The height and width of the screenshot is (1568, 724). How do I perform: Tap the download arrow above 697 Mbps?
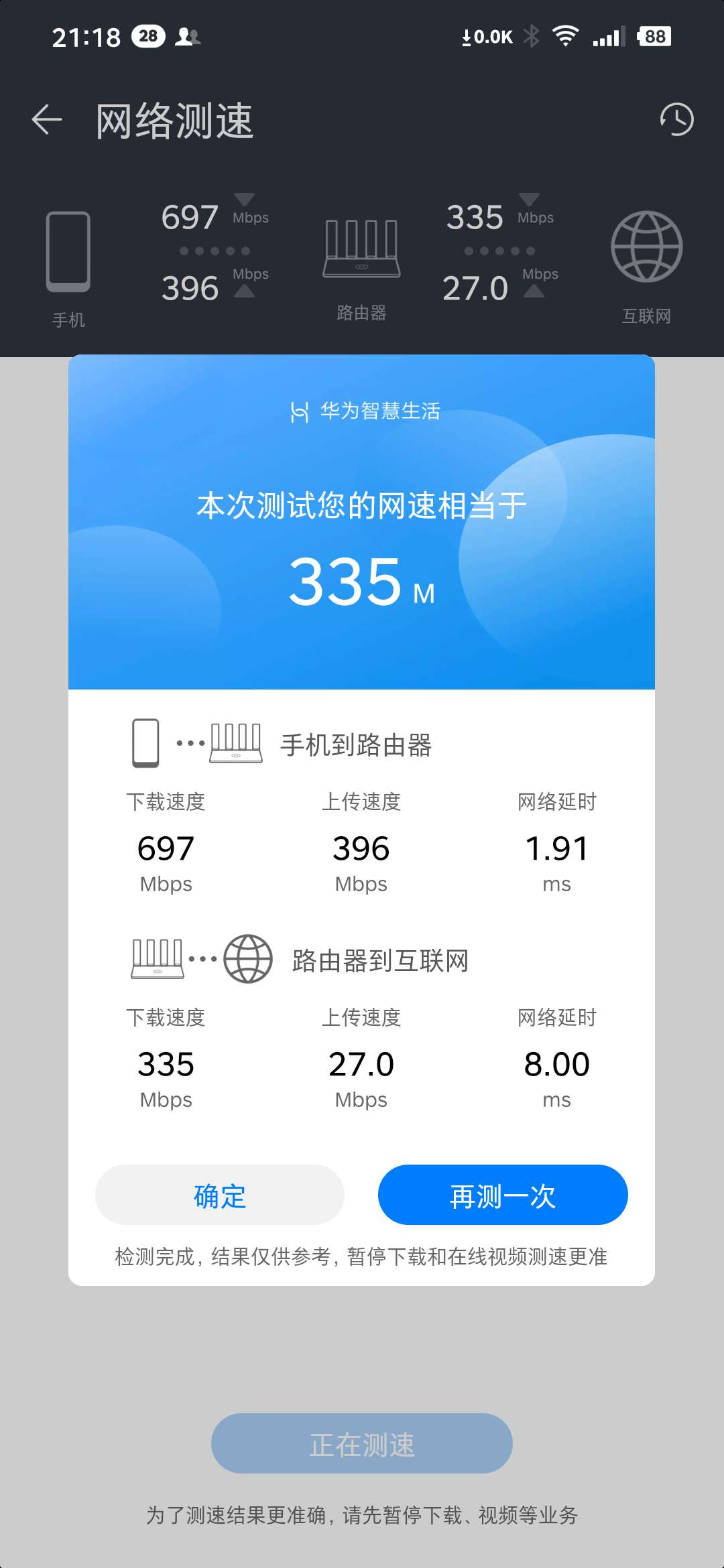[245, 199]
